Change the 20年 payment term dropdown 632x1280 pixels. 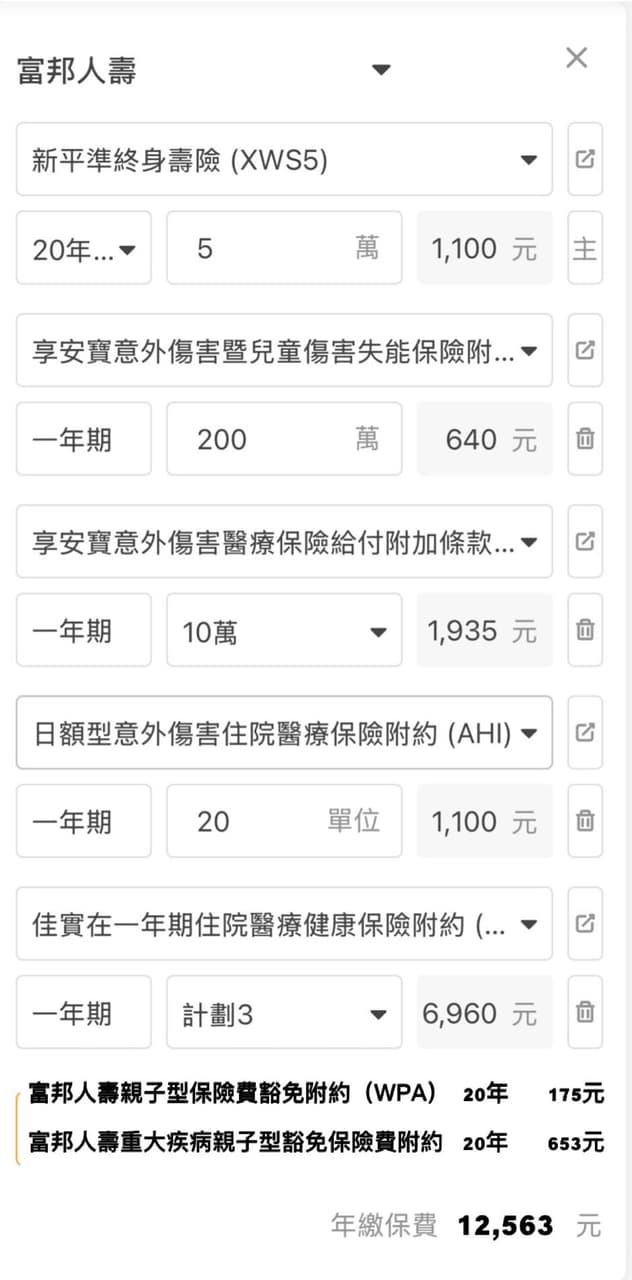(84, 248)
